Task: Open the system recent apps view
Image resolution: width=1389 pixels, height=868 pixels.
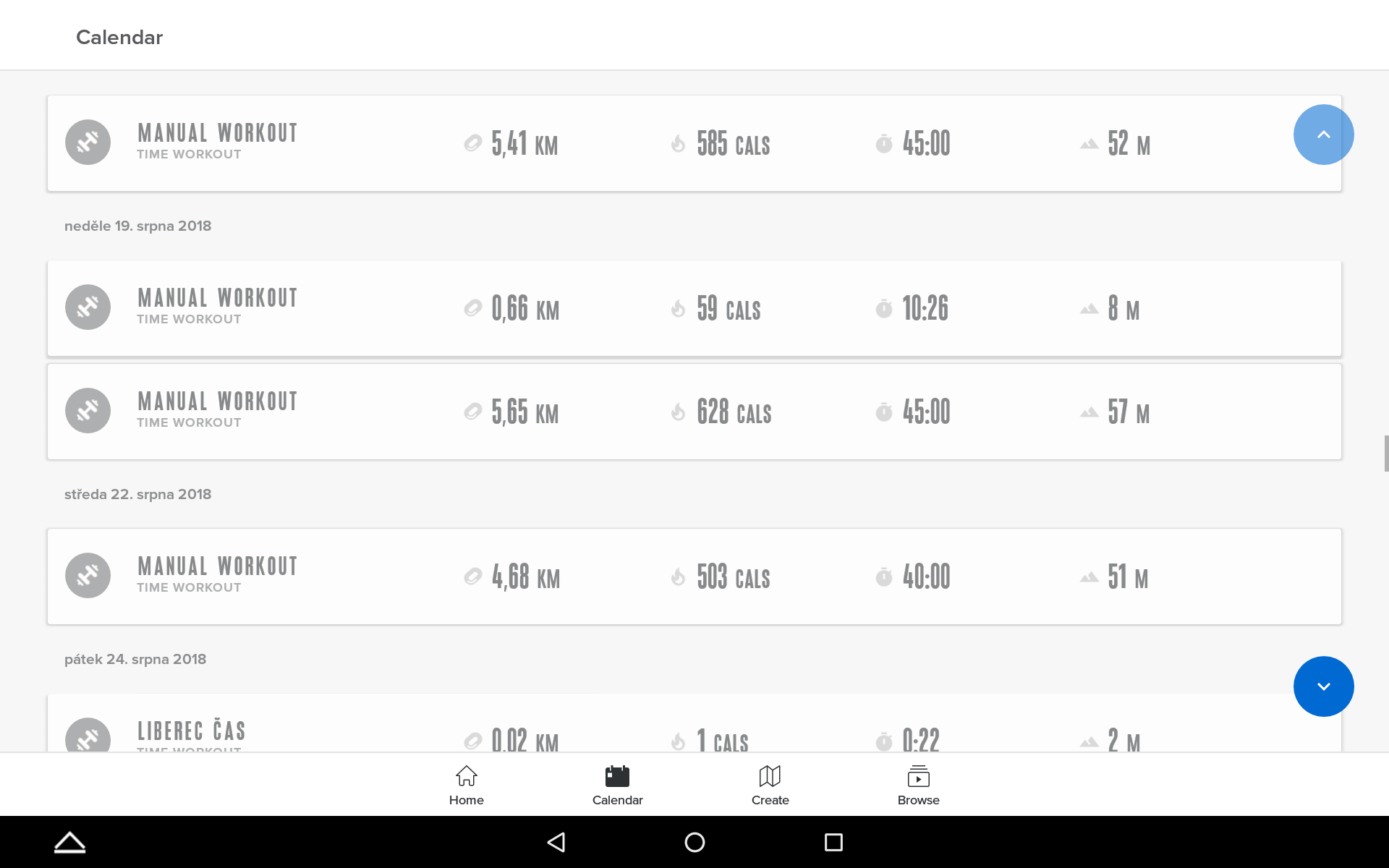Action: tap(833, 842)
